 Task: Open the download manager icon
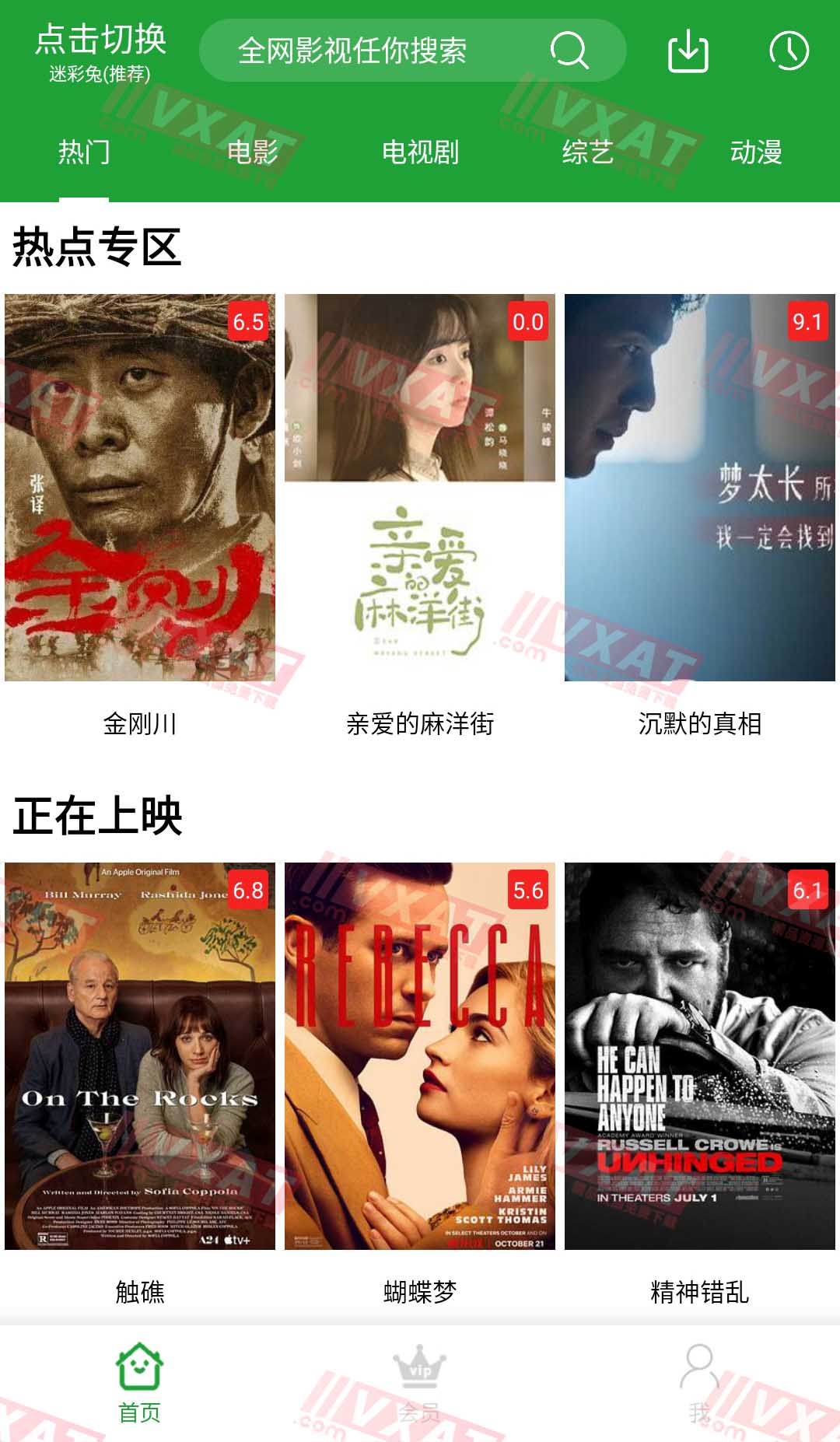(689, 51)
